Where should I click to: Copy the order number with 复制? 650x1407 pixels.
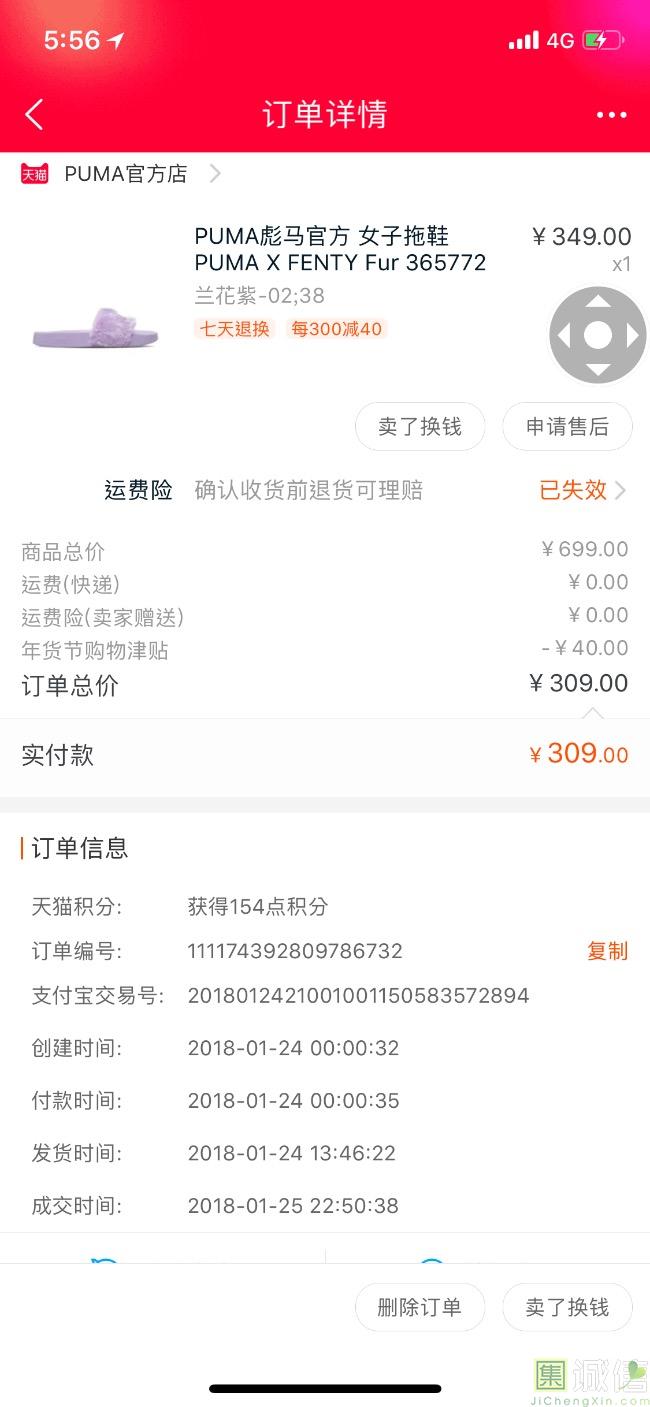pyautogui.click(x=607, y=951)
